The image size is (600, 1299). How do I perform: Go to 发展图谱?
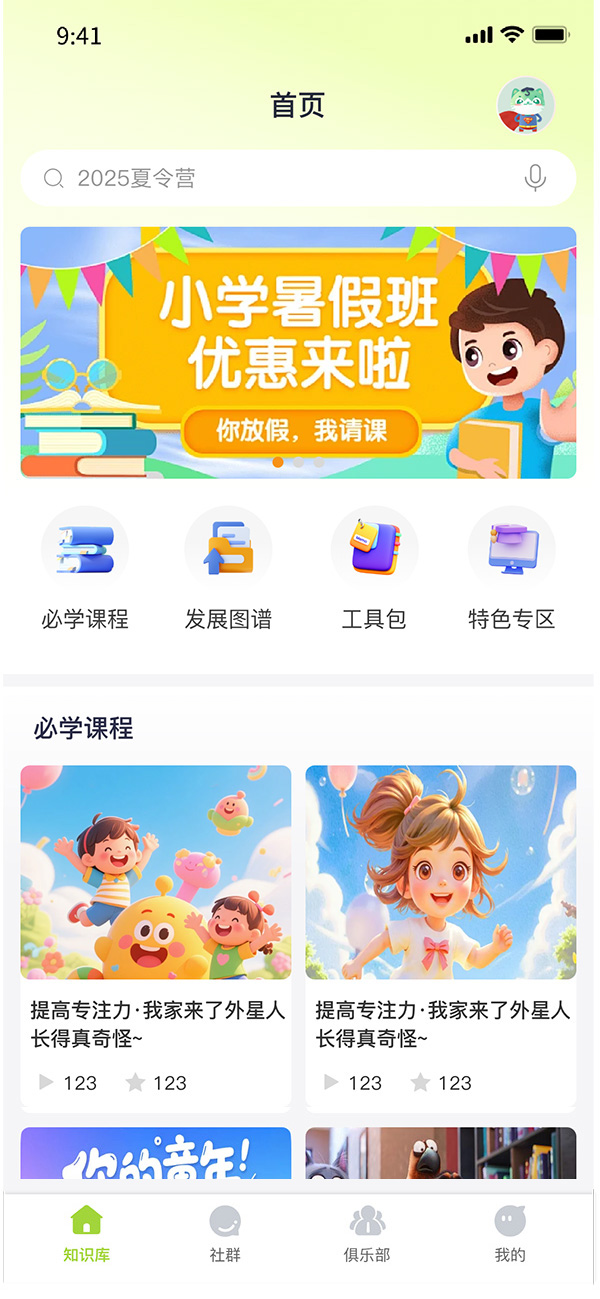(x=228, y=568)
